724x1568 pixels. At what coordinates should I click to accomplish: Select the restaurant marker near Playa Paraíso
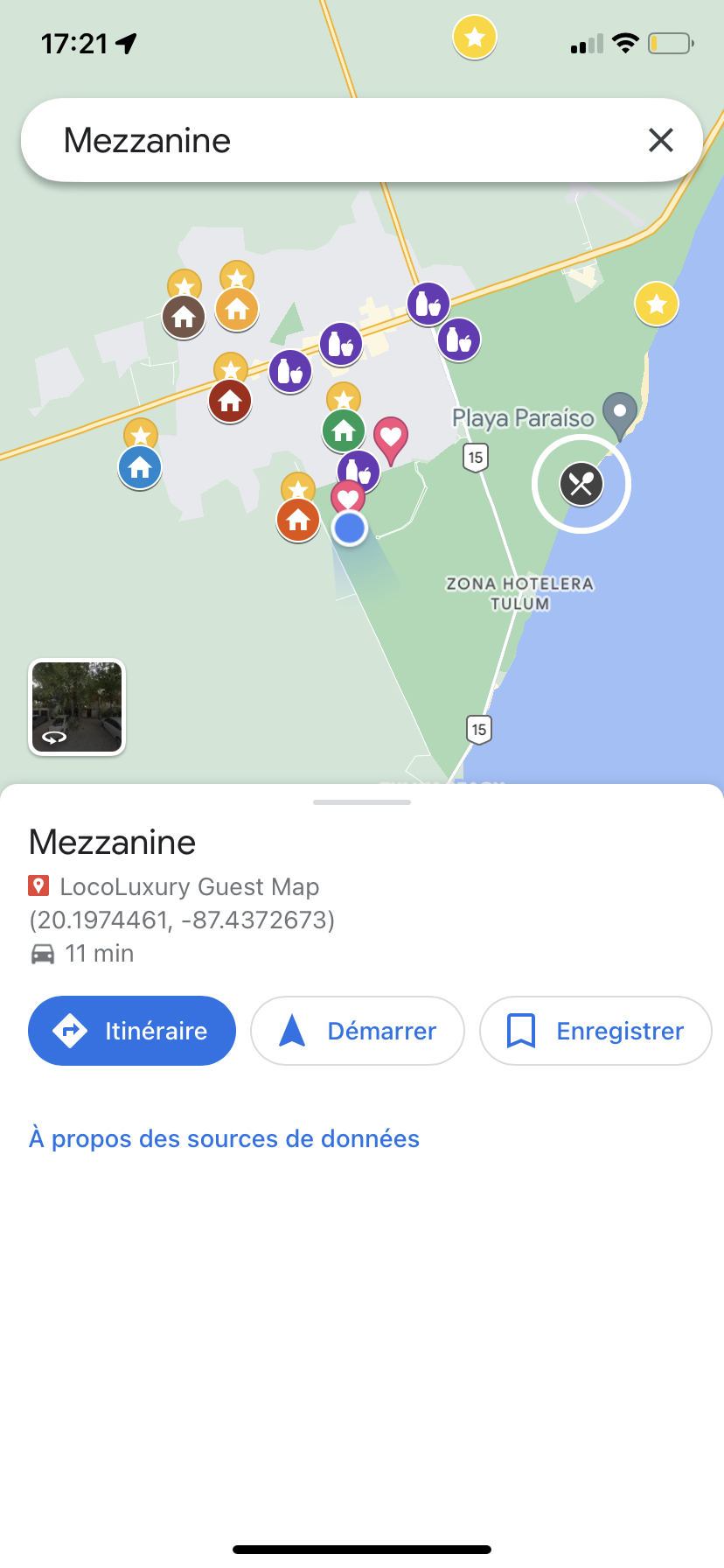click(581, 483)
